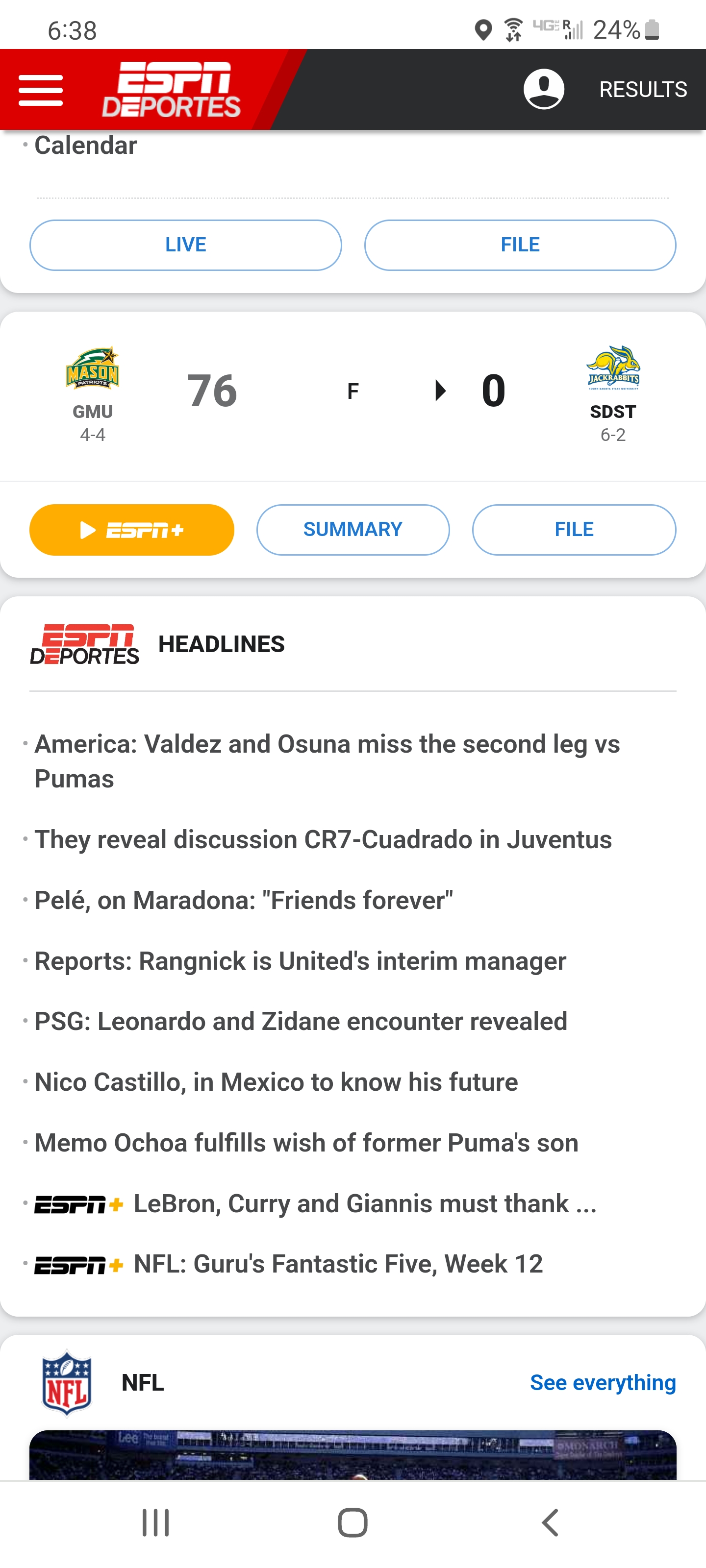
Task: Read the Nico Castillo in Mexico headline
Action: 276,1082
